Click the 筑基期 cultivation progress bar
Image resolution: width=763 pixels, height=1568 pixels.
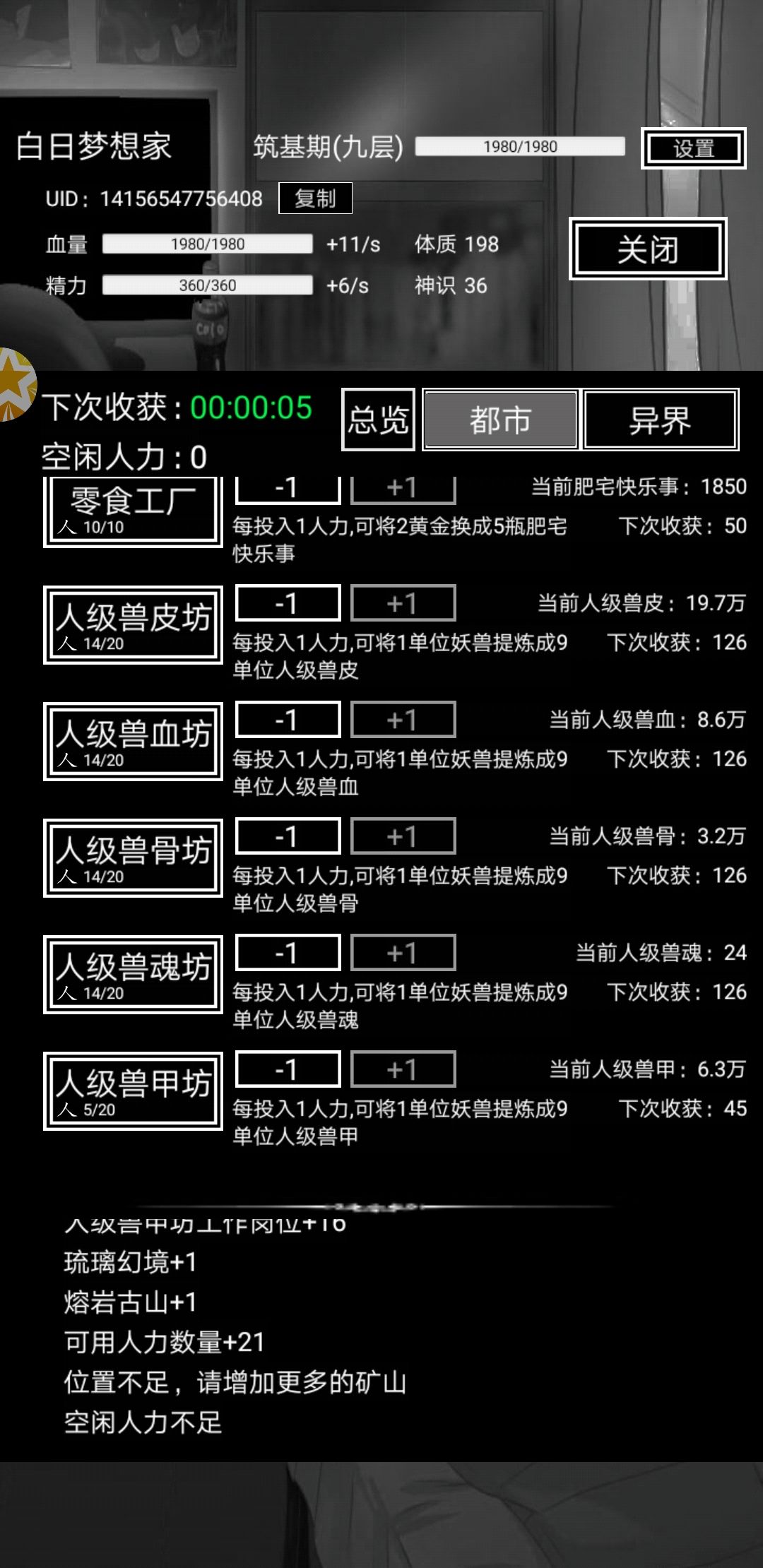pyautogui.click(x=521, y=146)
